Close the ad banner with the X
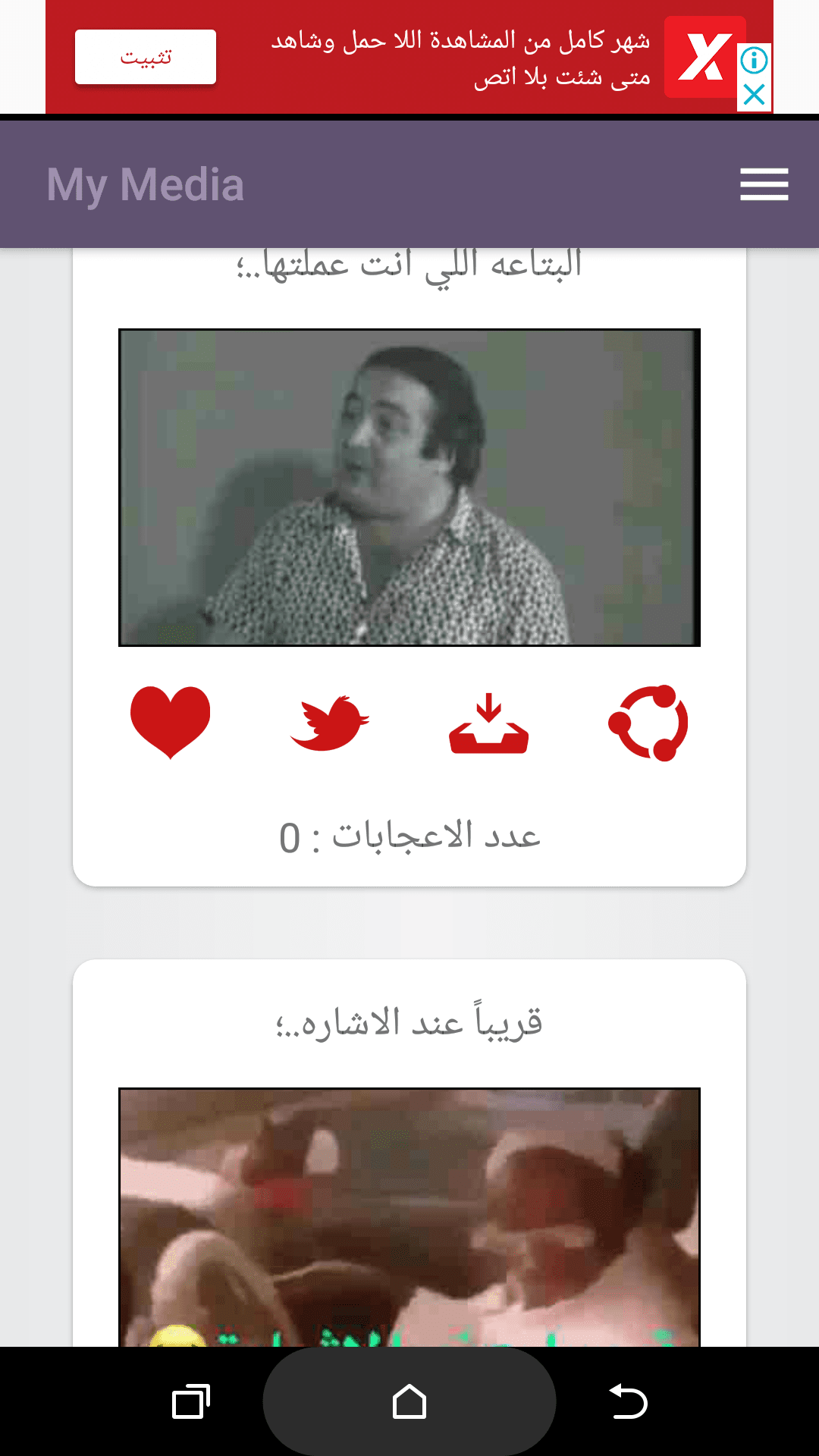 coord(754,95)
